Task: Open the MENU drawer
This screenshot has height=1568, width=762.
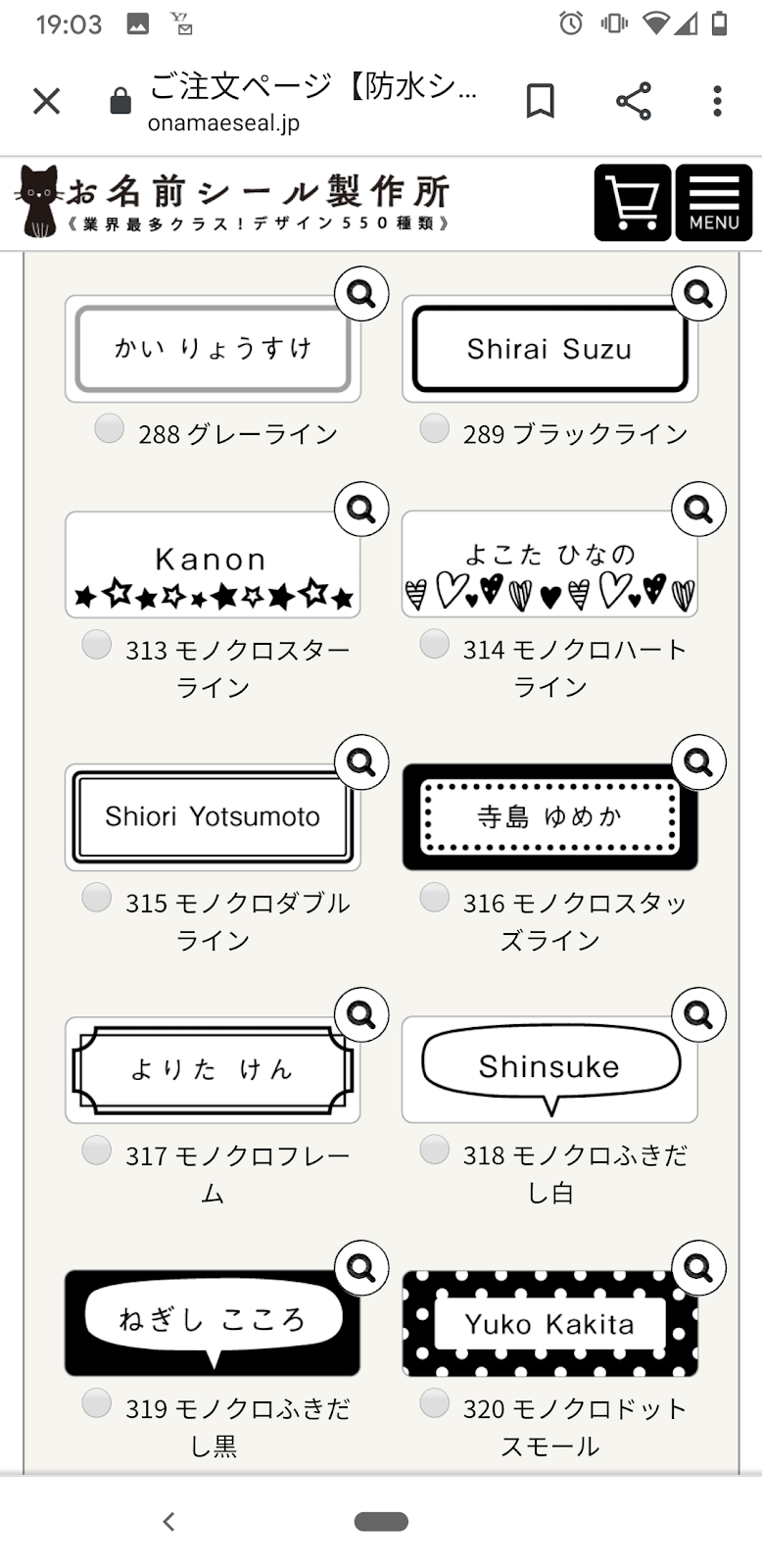Action: (x=714, y=203)
